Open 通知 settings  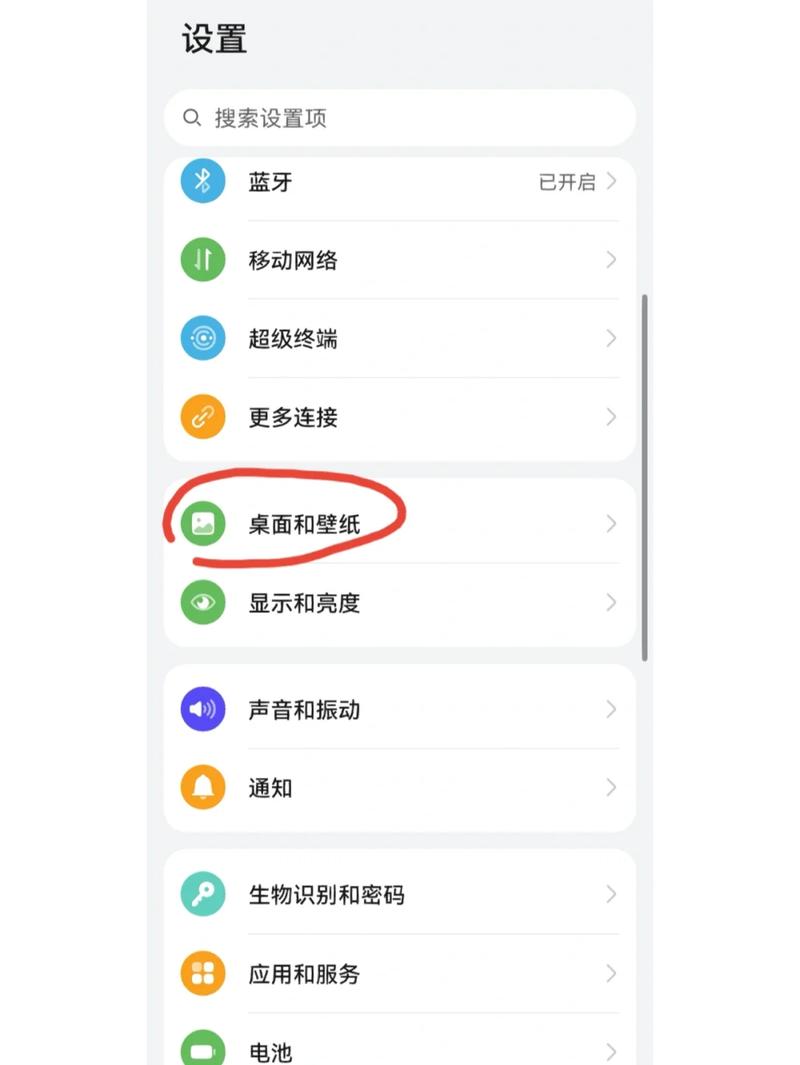click(400, 788)
